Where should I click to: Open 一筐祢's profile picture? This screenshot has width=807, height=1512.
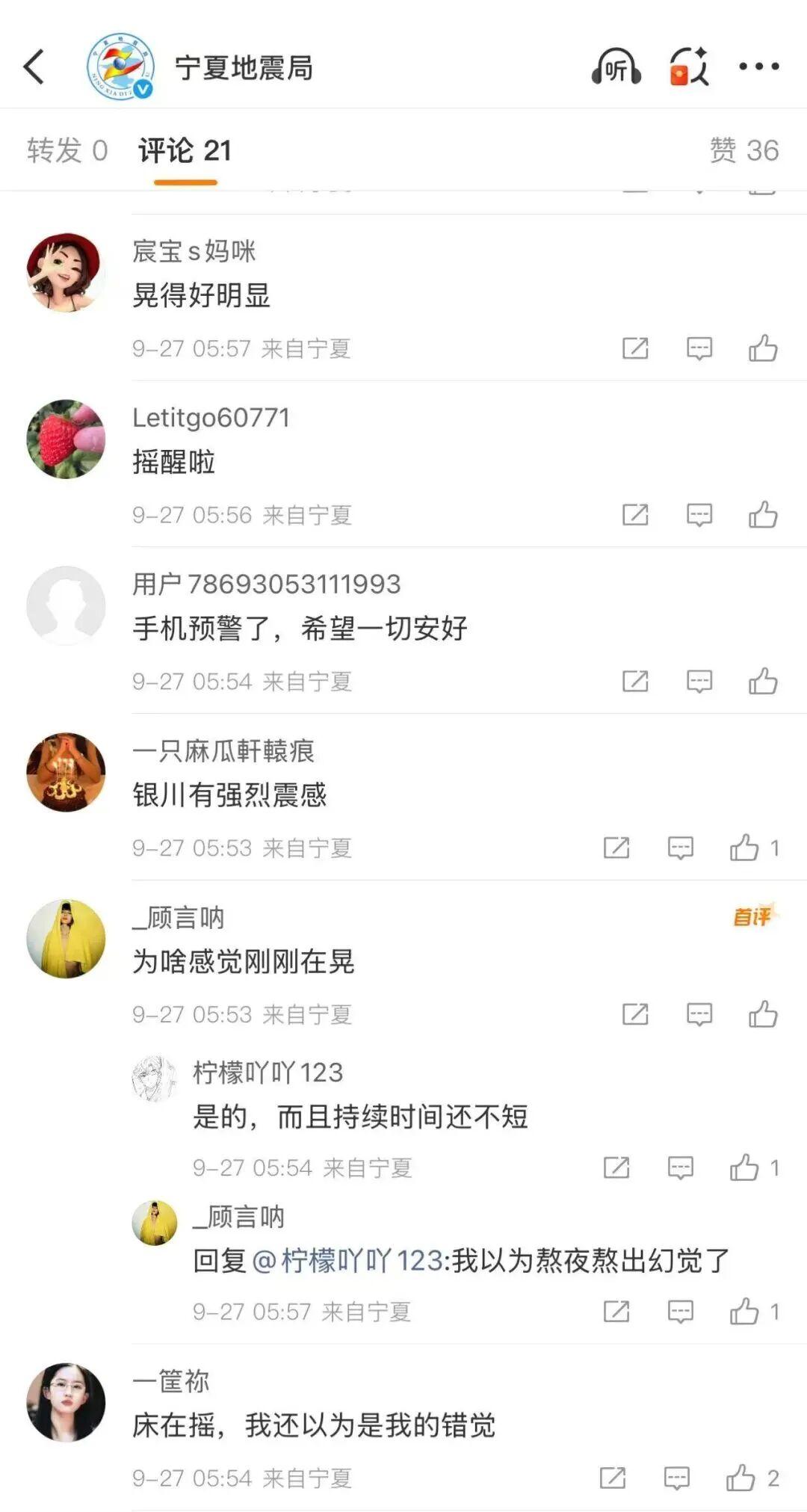[66, 1402]
